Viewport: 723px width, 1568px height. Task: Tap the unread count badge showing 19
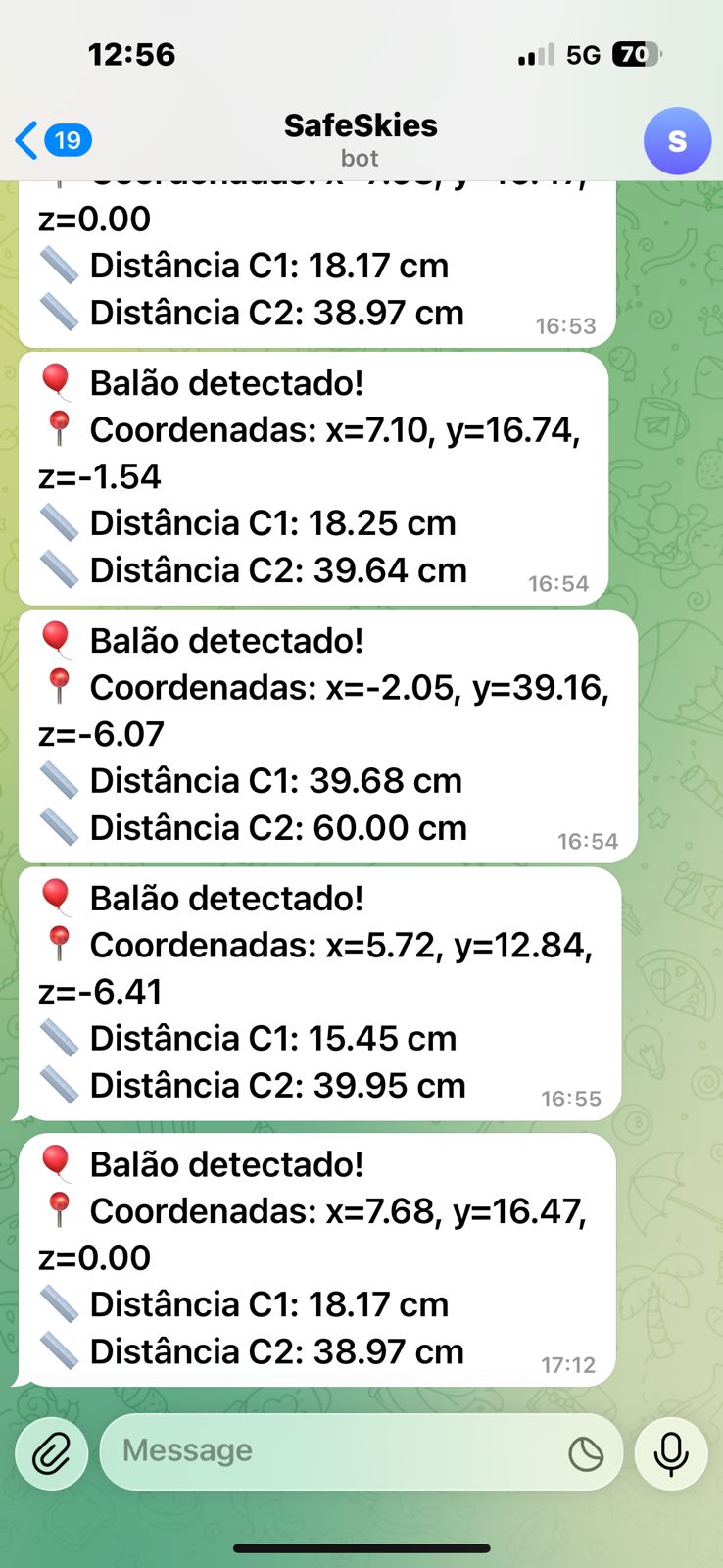(67, 141)
